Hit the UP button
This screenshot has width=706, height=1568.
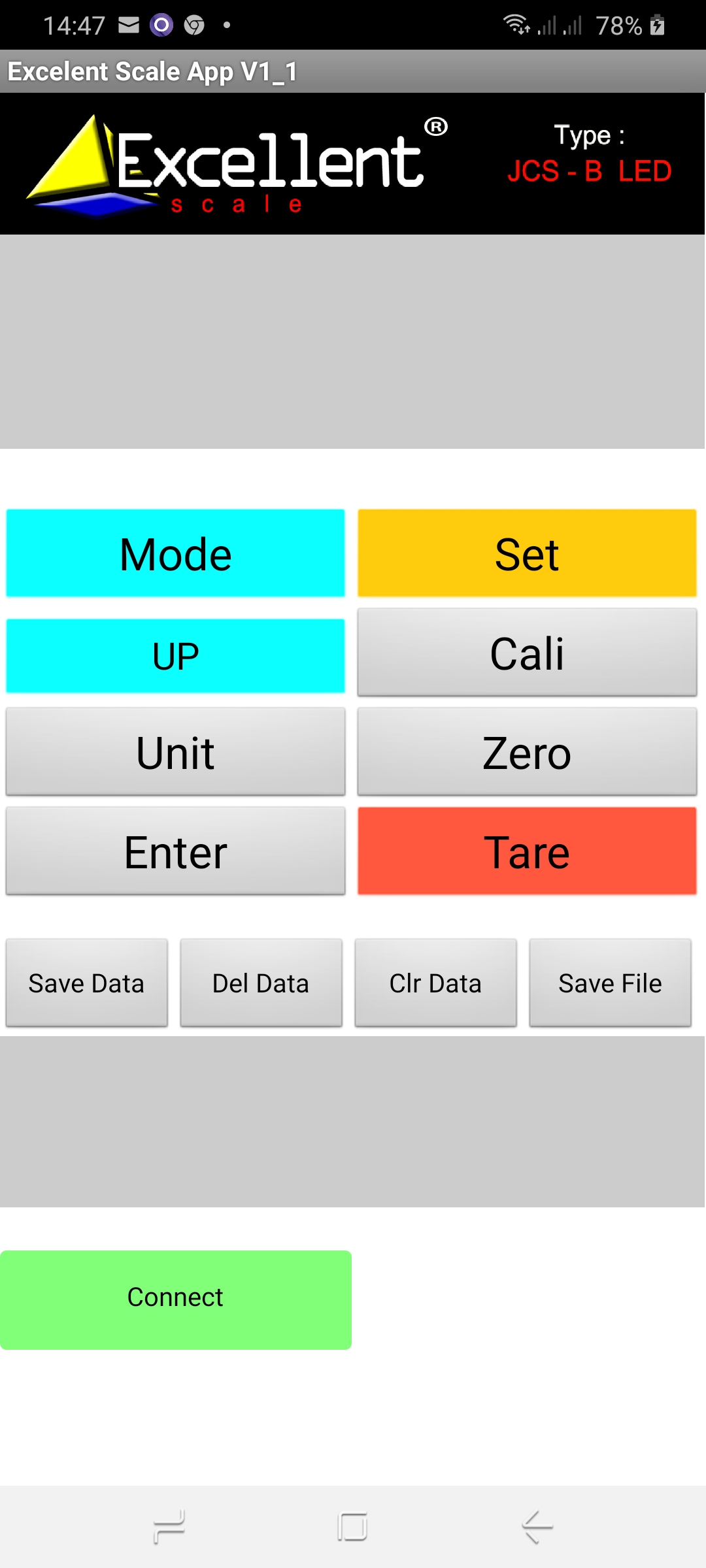[x=175, y=655]
